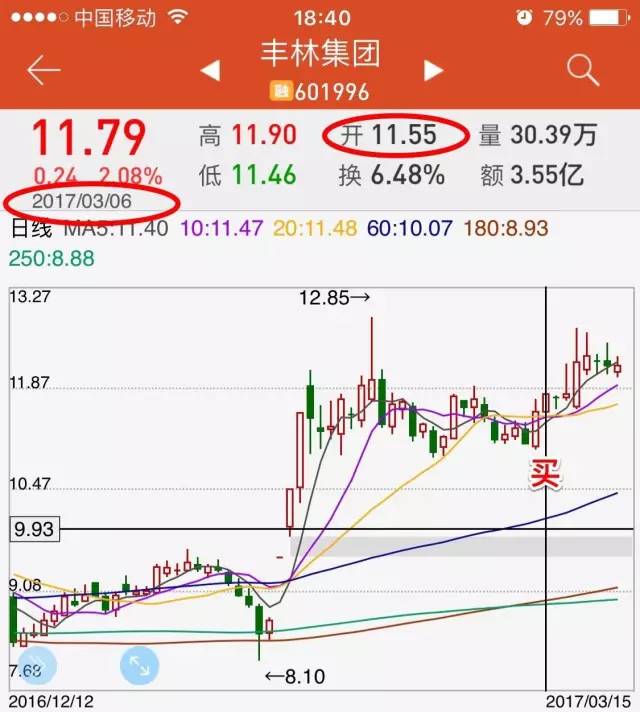Tap the blue double-chevron chart button
Image resolution: width=640 pixels, height=712 pixels.
click(37, 664)
